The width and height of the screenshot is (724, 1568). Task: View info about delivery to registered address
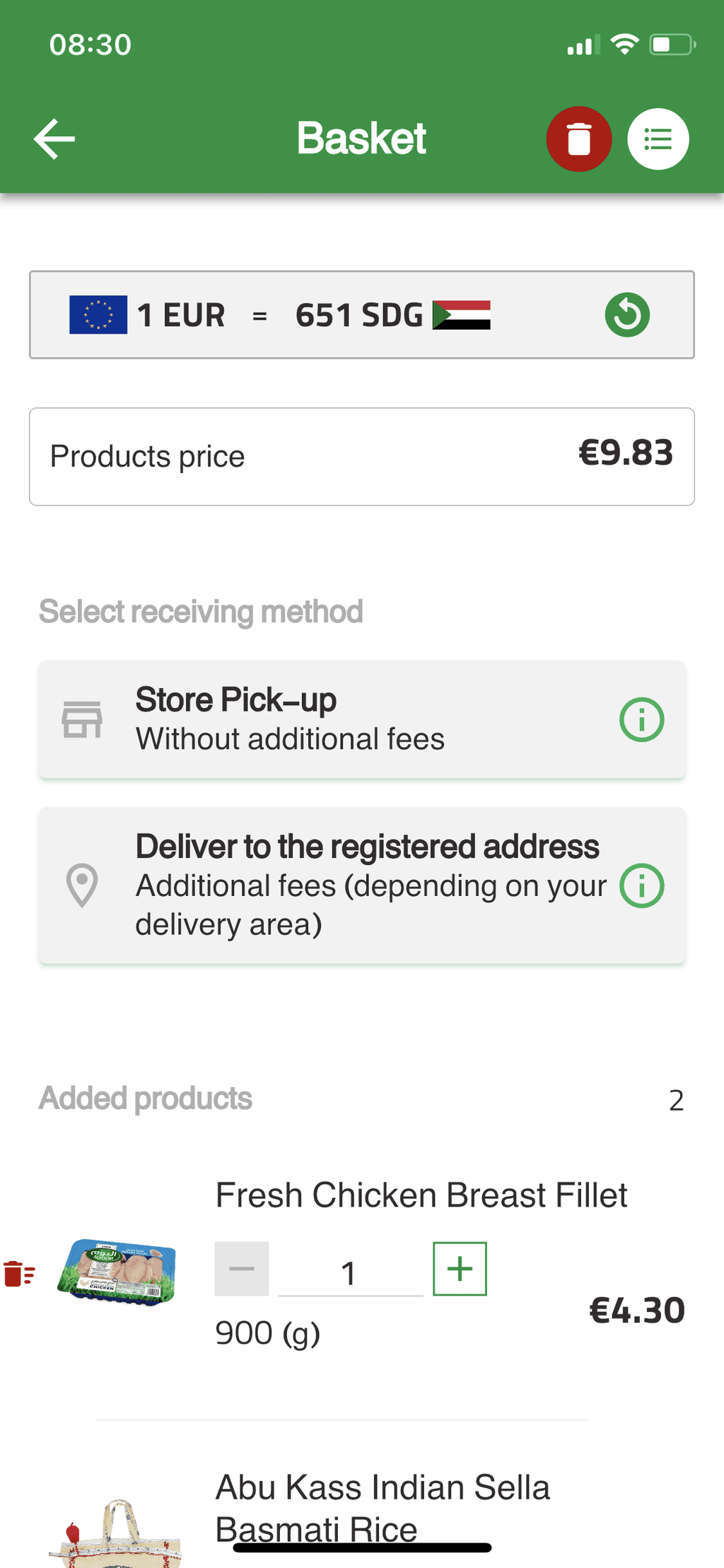tap(642, 885)
